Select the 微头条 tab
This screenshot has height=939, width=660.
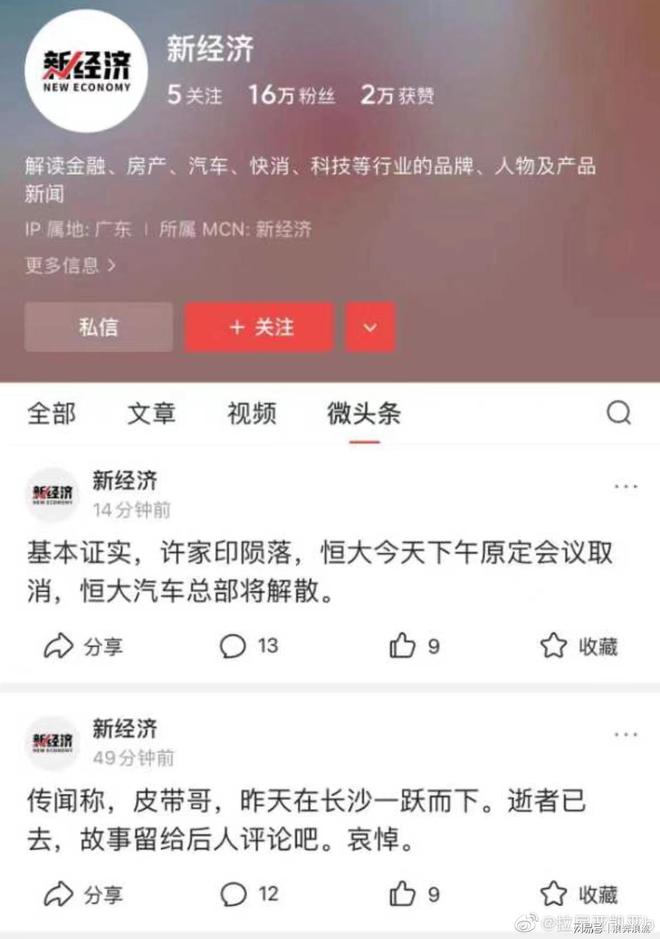pos(363,413)
